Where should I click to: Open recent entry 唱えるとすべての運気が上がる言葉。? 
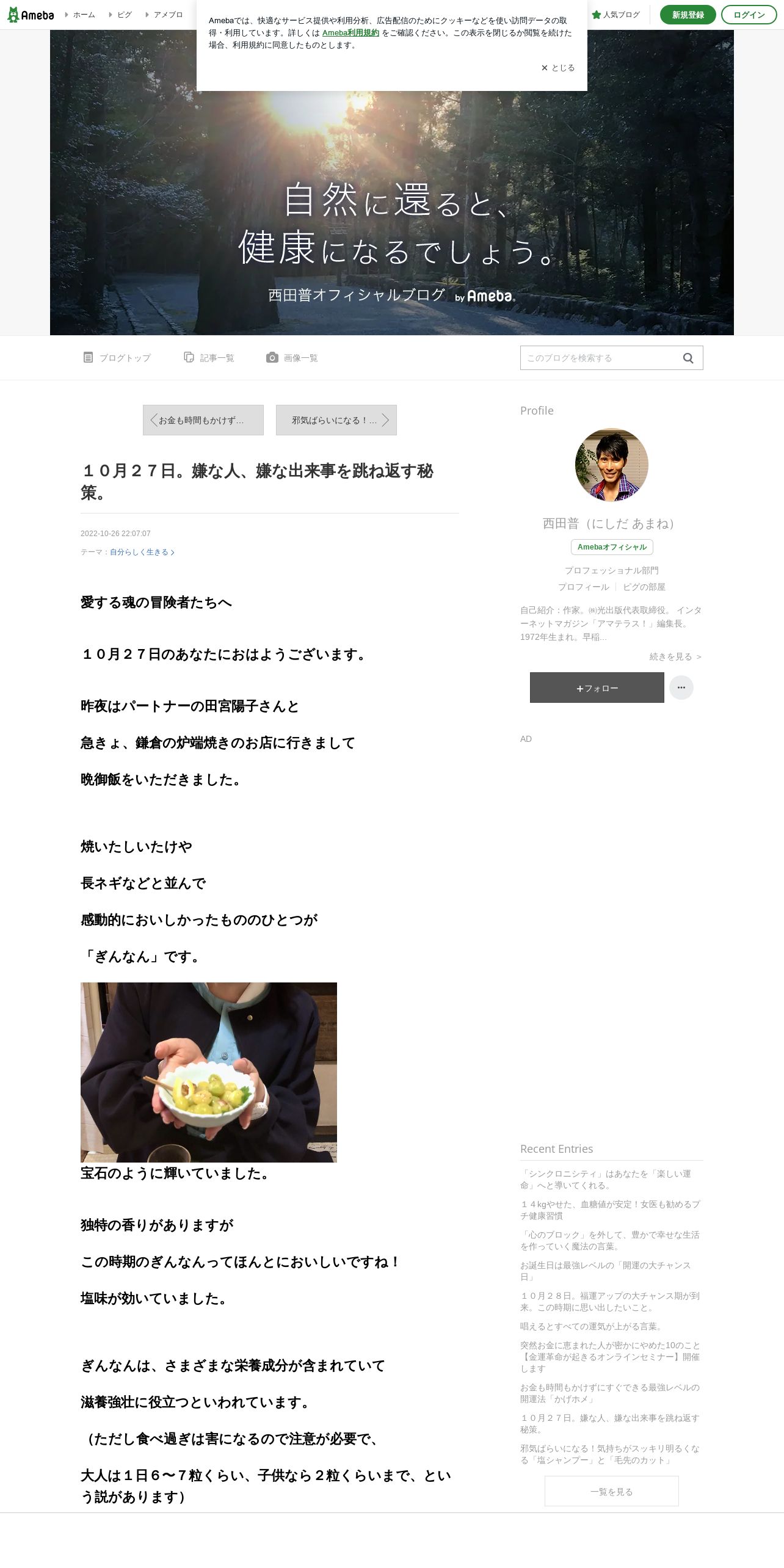click(x=592, y=1326)
